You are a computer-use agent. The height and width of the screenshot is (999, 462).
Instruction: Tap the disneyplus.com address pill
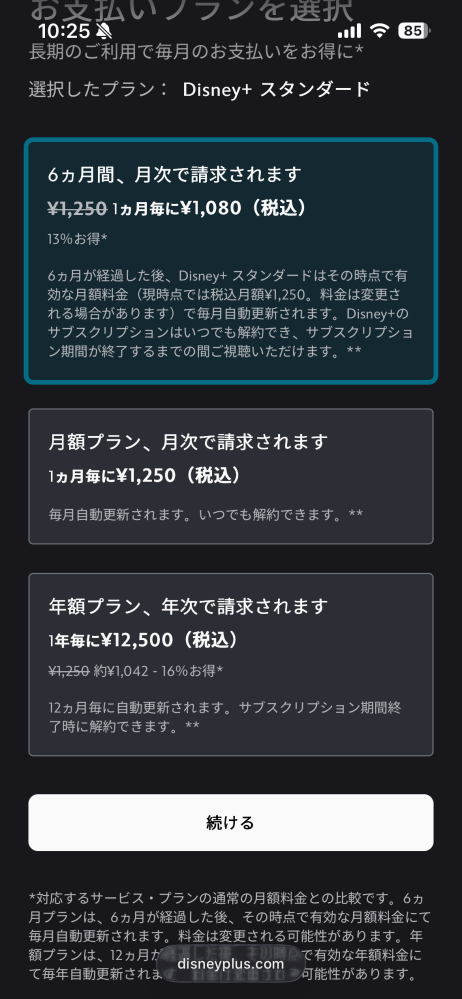click(230, 964)
